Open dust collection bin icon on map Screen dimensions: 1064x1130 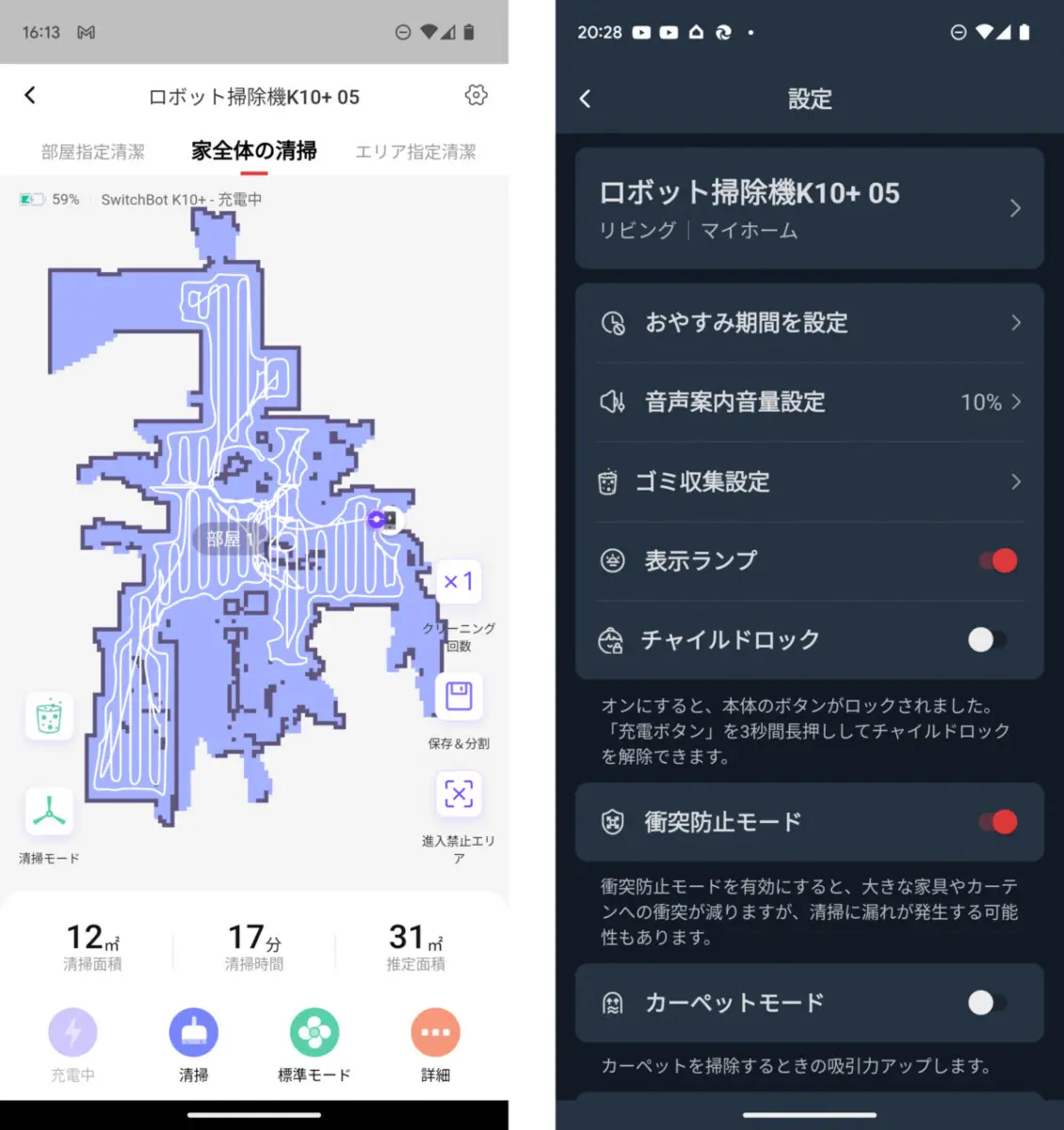49,716
